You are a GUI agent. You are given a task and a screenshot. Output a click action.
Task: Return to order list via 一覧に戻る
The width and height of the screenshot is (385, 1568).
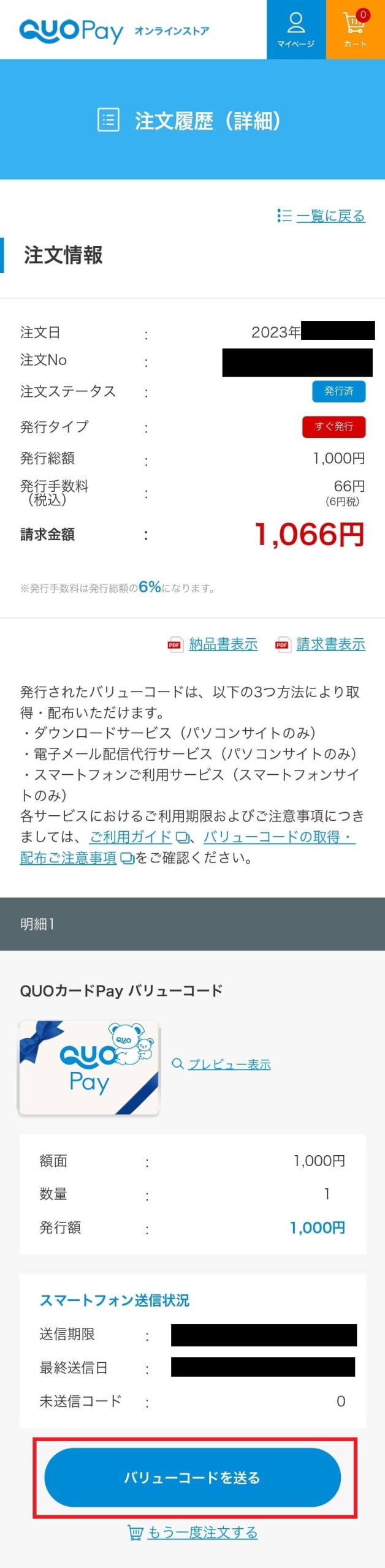[330, 216]
